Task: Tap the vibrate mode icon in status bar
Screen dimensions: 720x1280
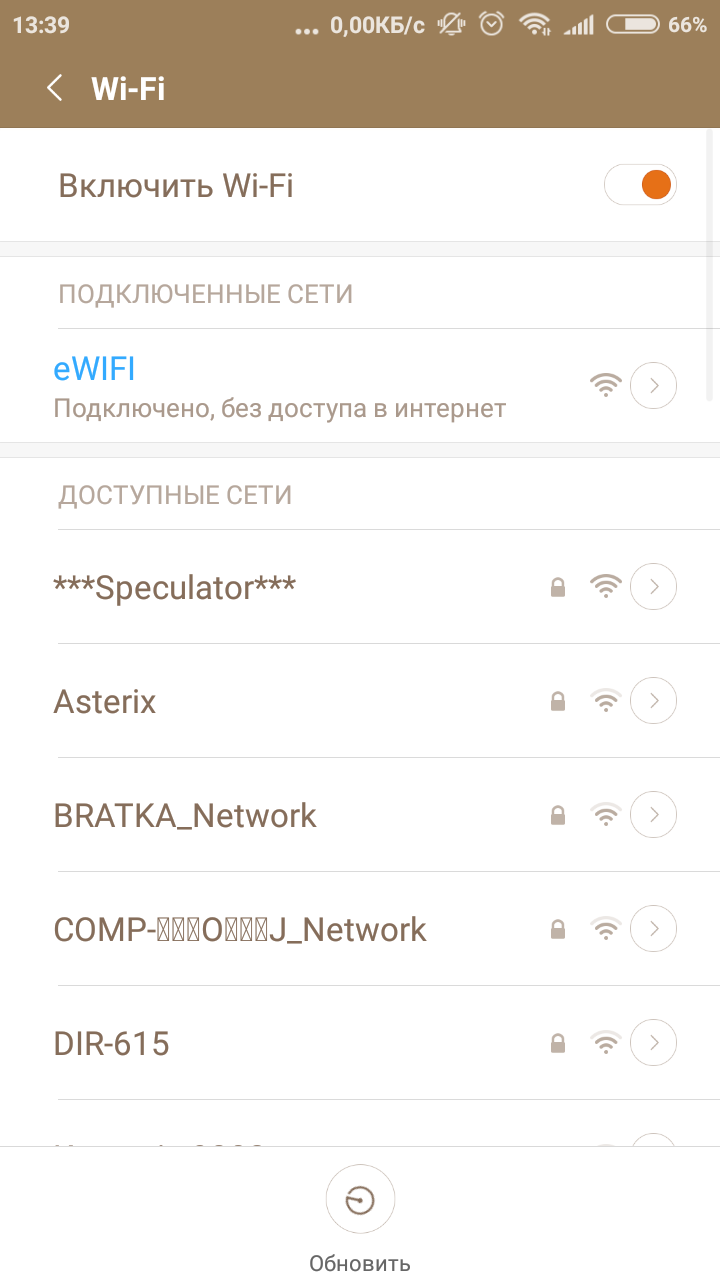Action: point(449,24)
